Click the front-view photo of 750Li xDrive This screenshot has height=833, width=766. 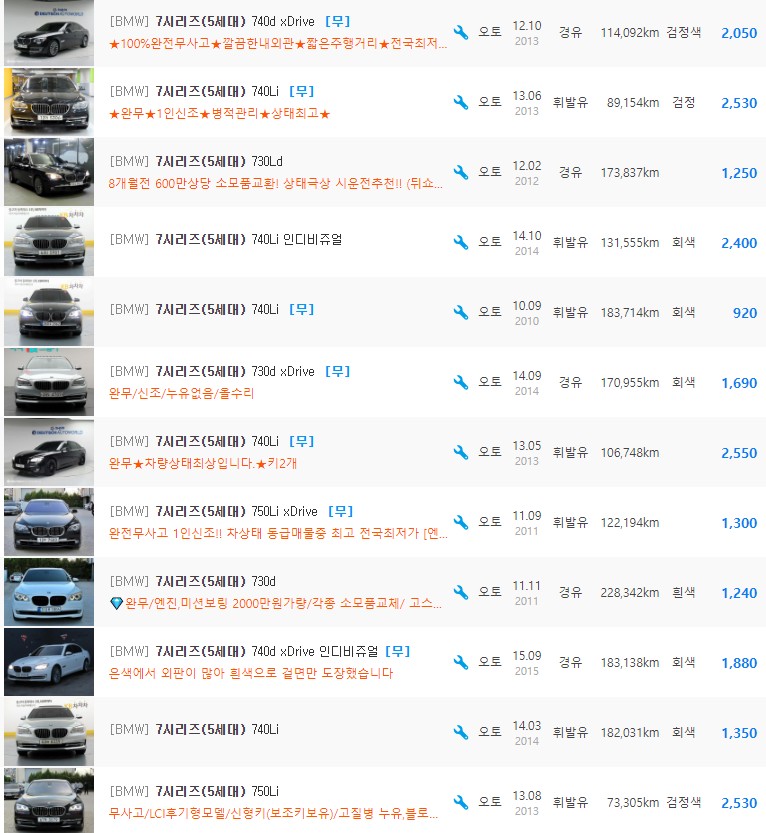[x=48, y=522]
